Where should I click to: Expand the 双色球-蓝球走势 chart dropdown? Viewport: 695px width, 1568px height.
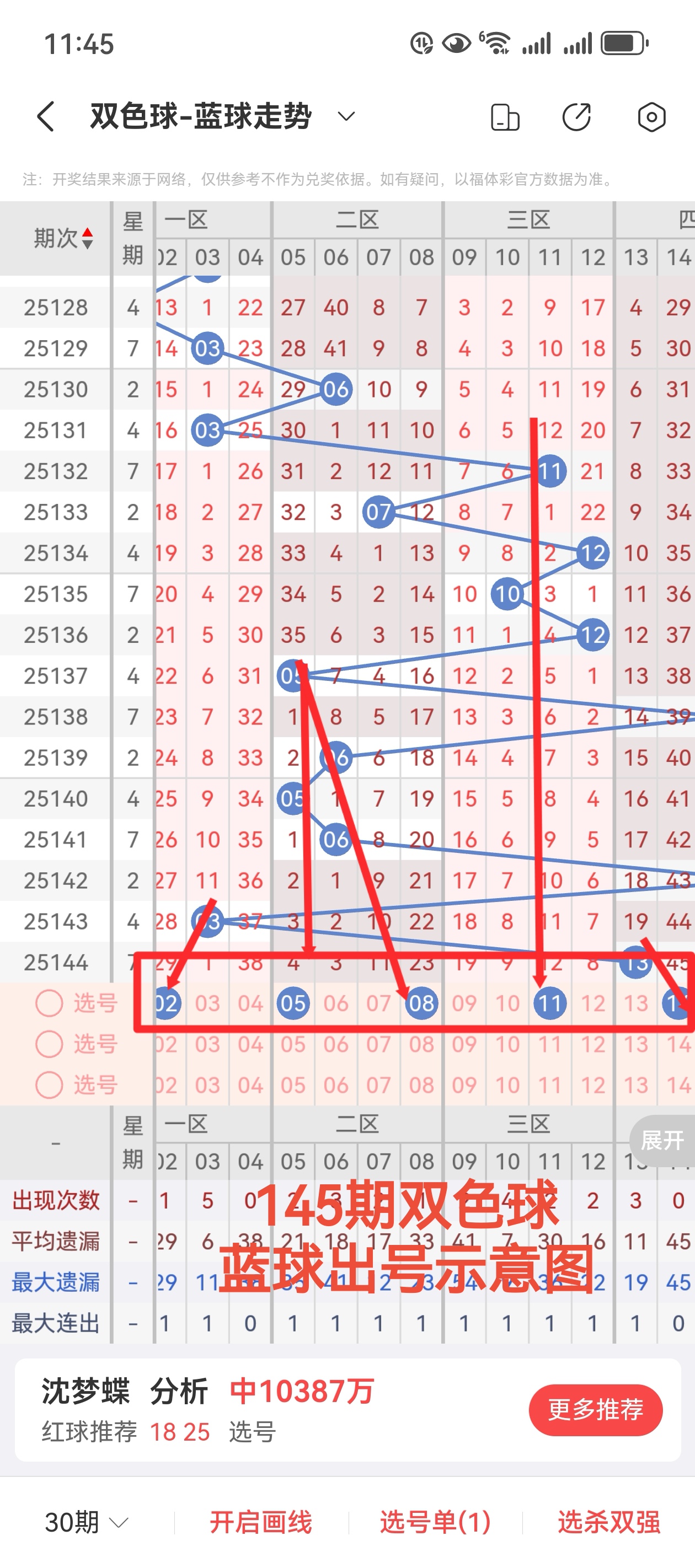coord(346,116)
